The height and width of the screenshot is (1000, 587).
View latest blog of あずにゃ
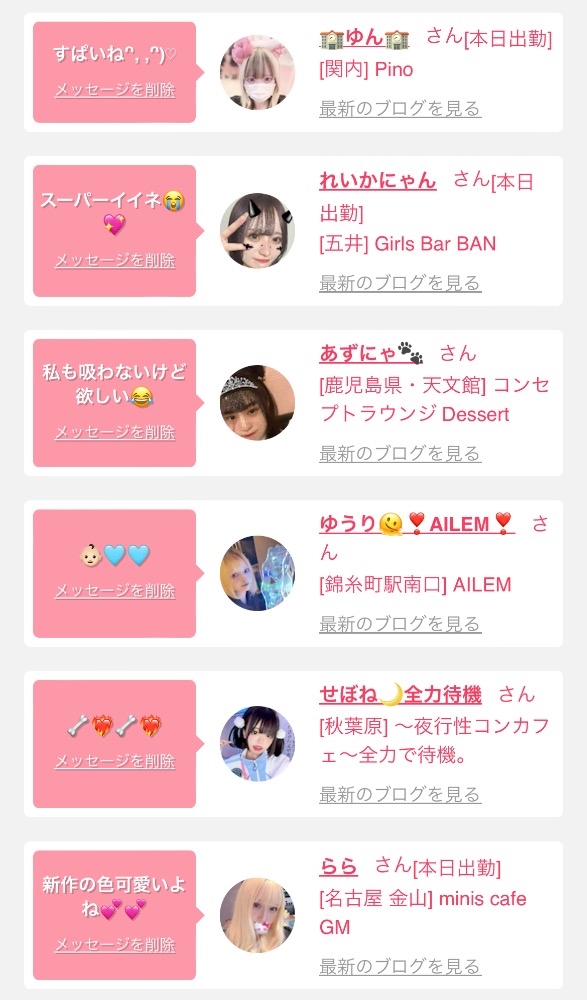click(400, 453)
